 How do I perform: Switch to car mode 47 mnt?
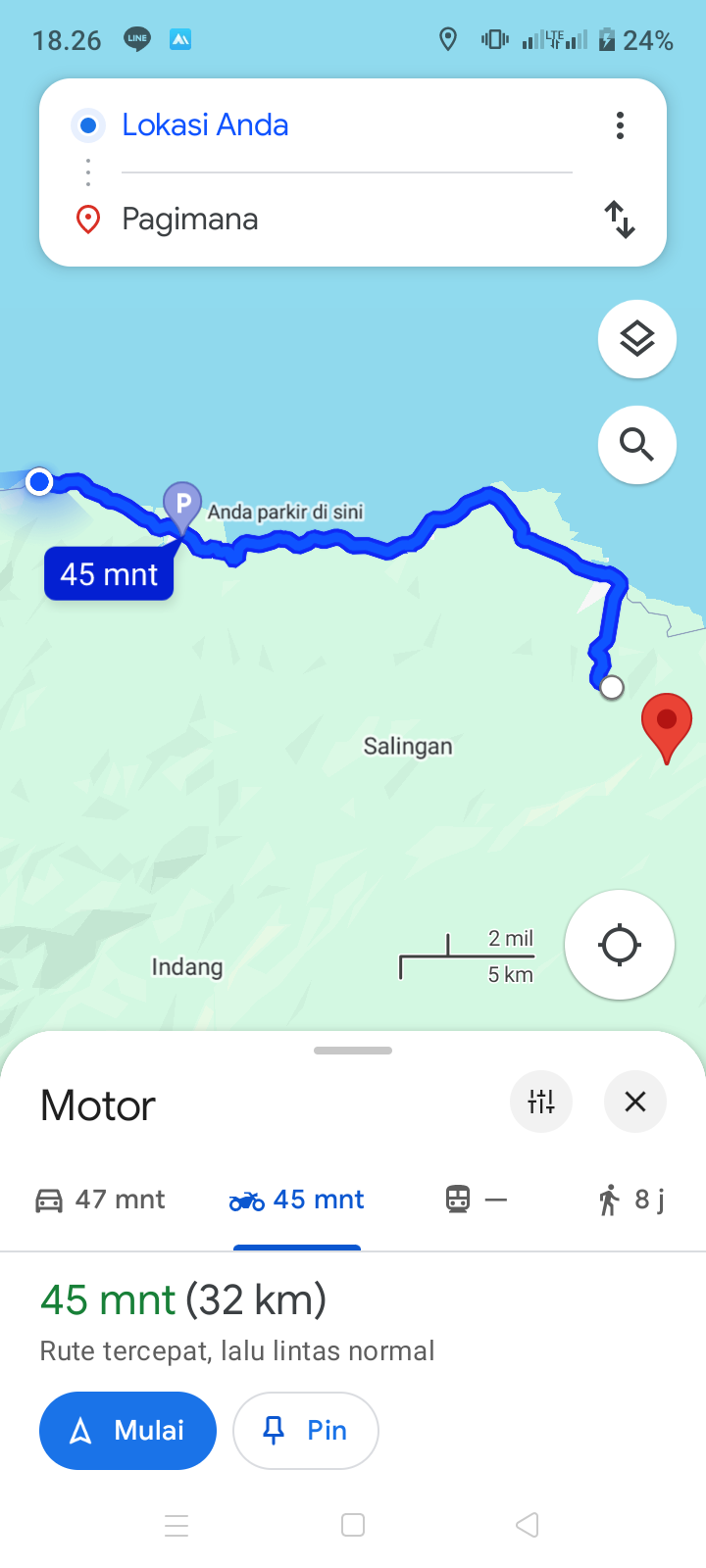tap(100, 1200)
